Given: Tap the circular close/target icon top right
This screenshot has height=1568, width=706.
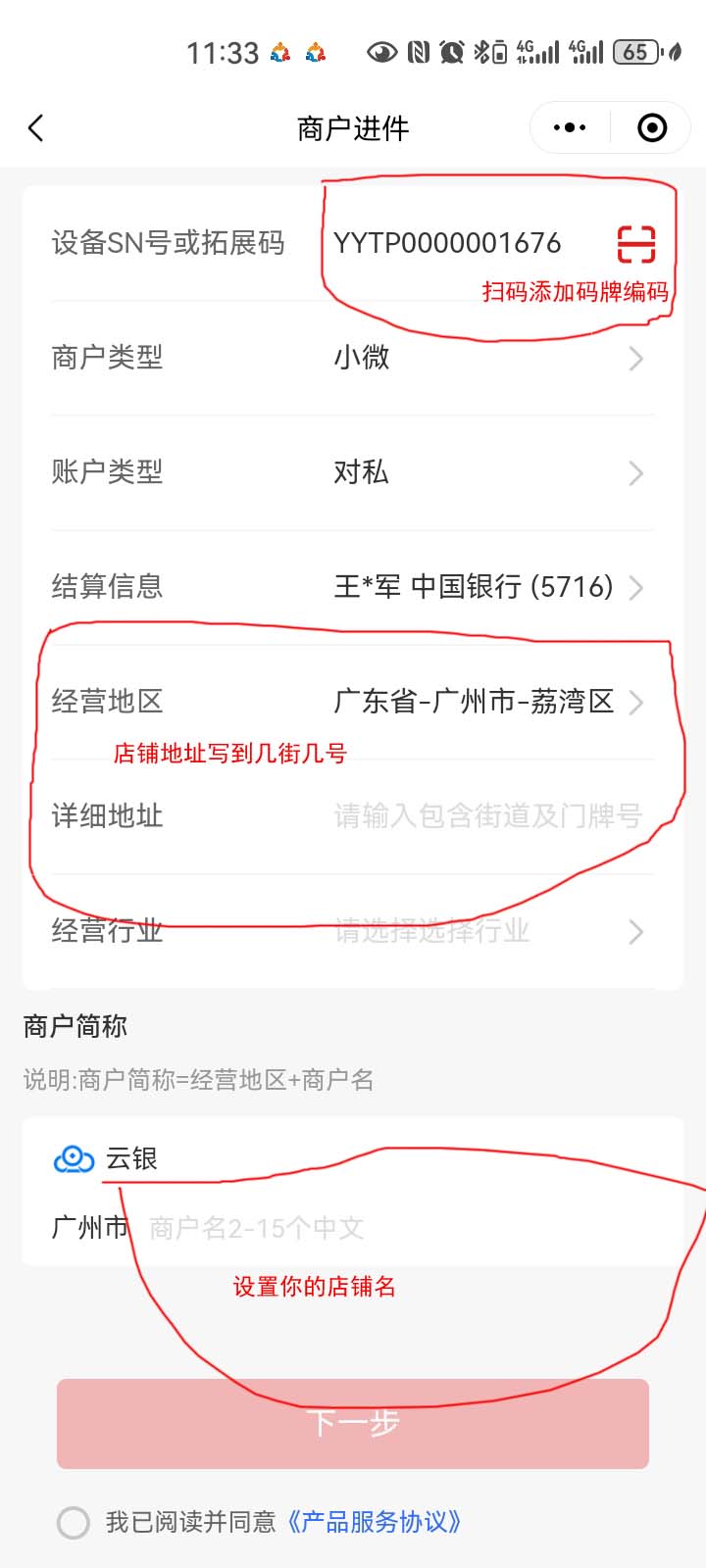Looking at the screenshot, I should coord(651,127).
